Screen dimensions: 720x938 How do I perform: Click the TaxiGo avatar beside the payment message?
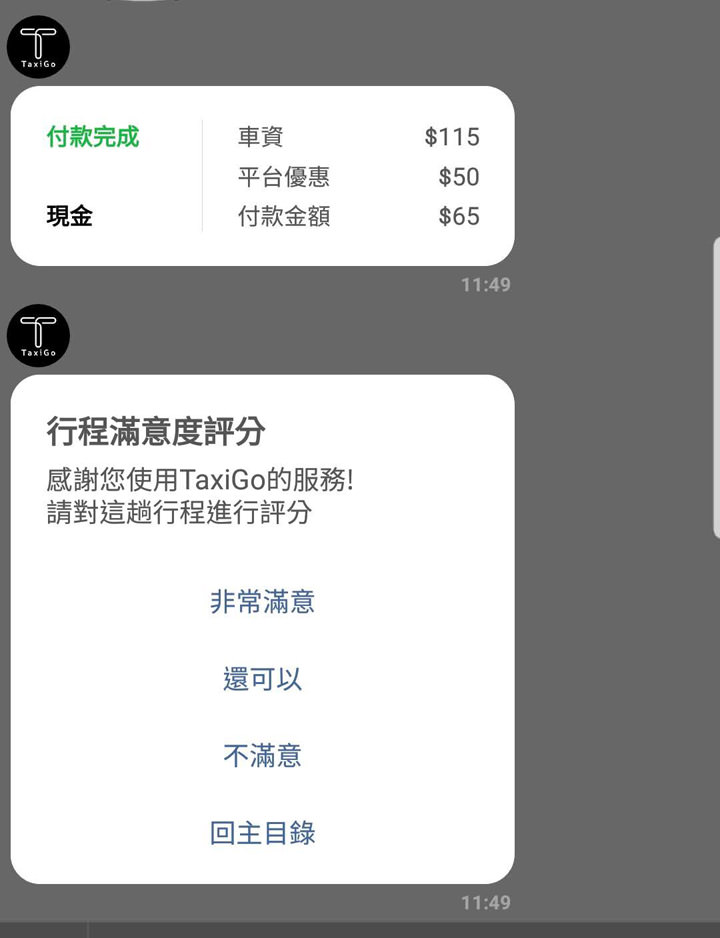[x=38, y=45]
